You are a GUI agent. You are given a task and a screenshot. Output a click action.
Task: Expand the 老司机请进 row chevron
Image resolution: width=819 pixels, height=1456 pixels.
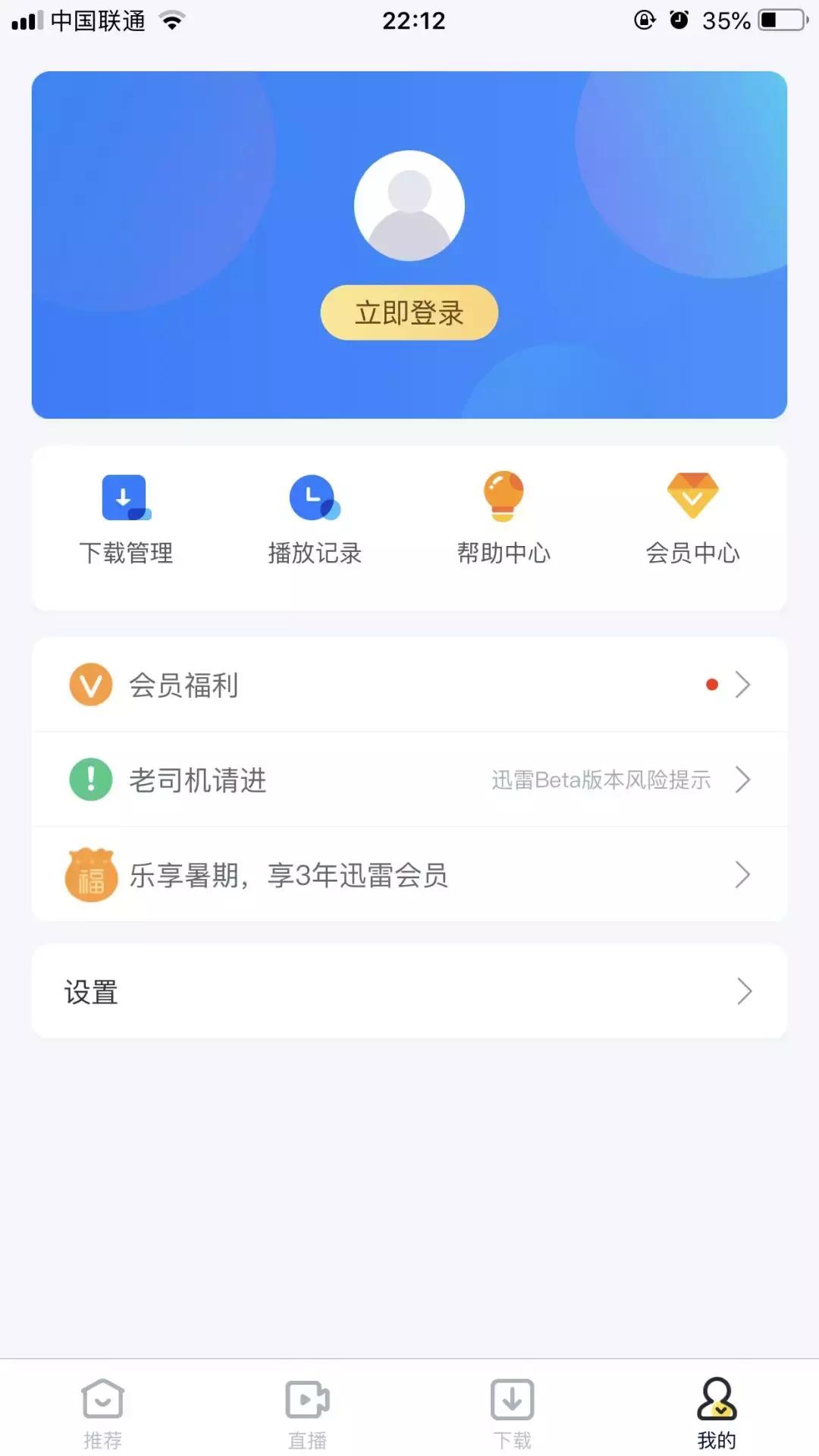[744, 780]
